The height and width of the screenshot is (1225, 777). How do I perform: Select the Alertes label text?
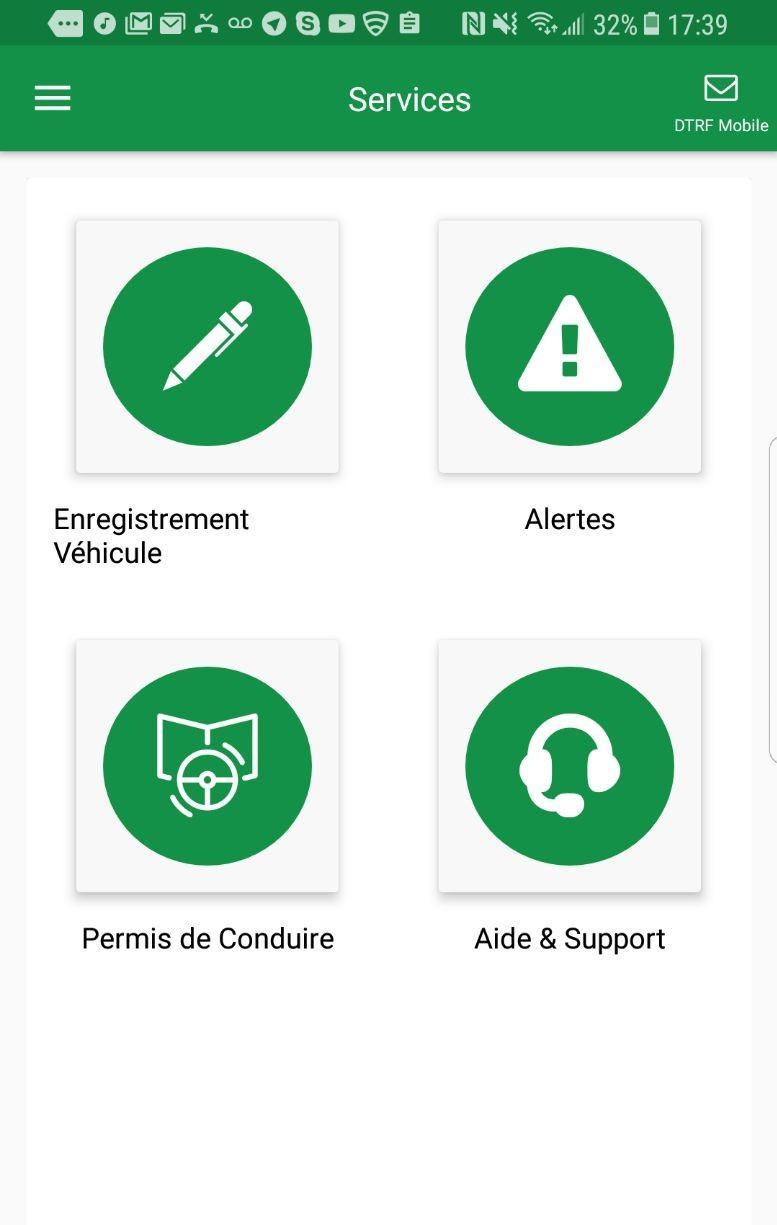pyautogui.click(x=569, y=519)
